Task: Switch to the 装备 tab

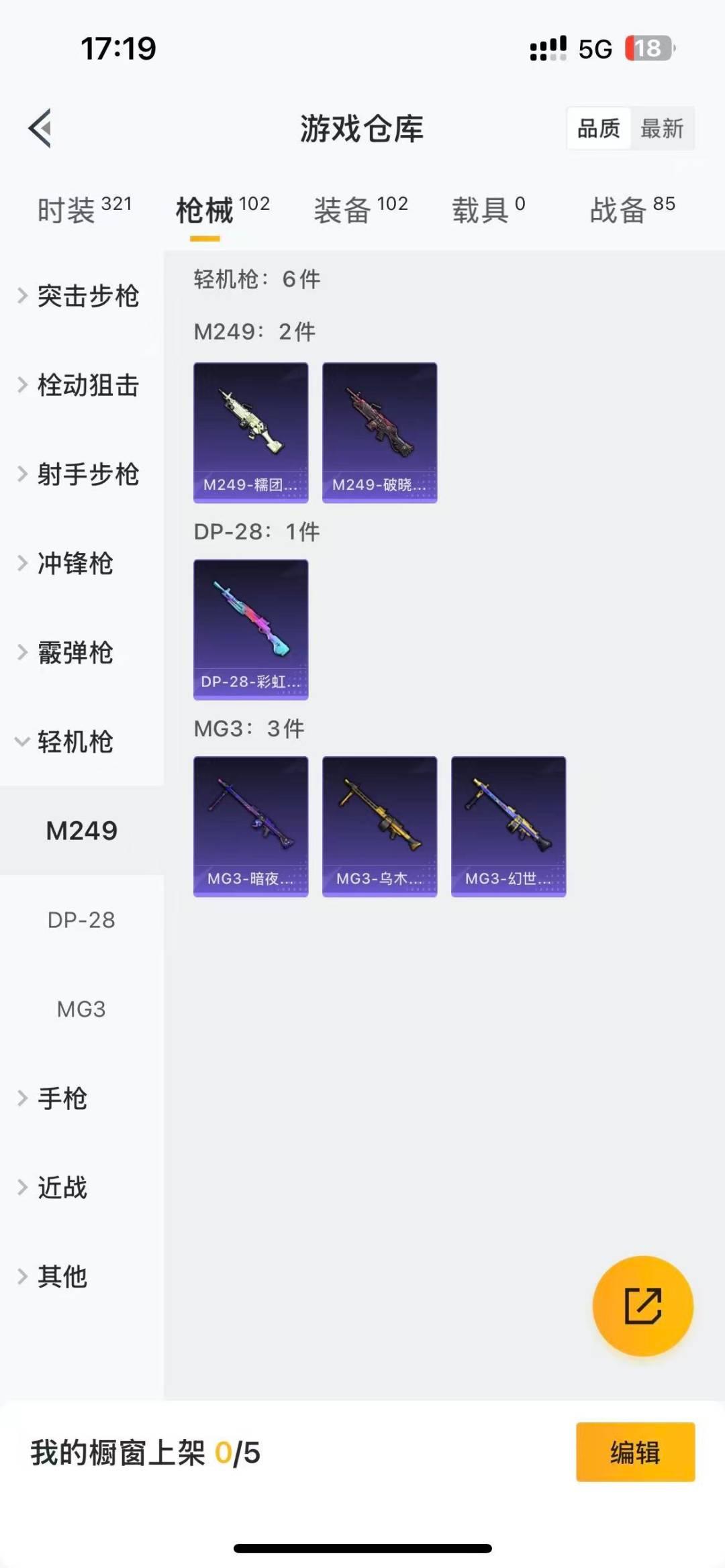Action: [x=360, y=210]
